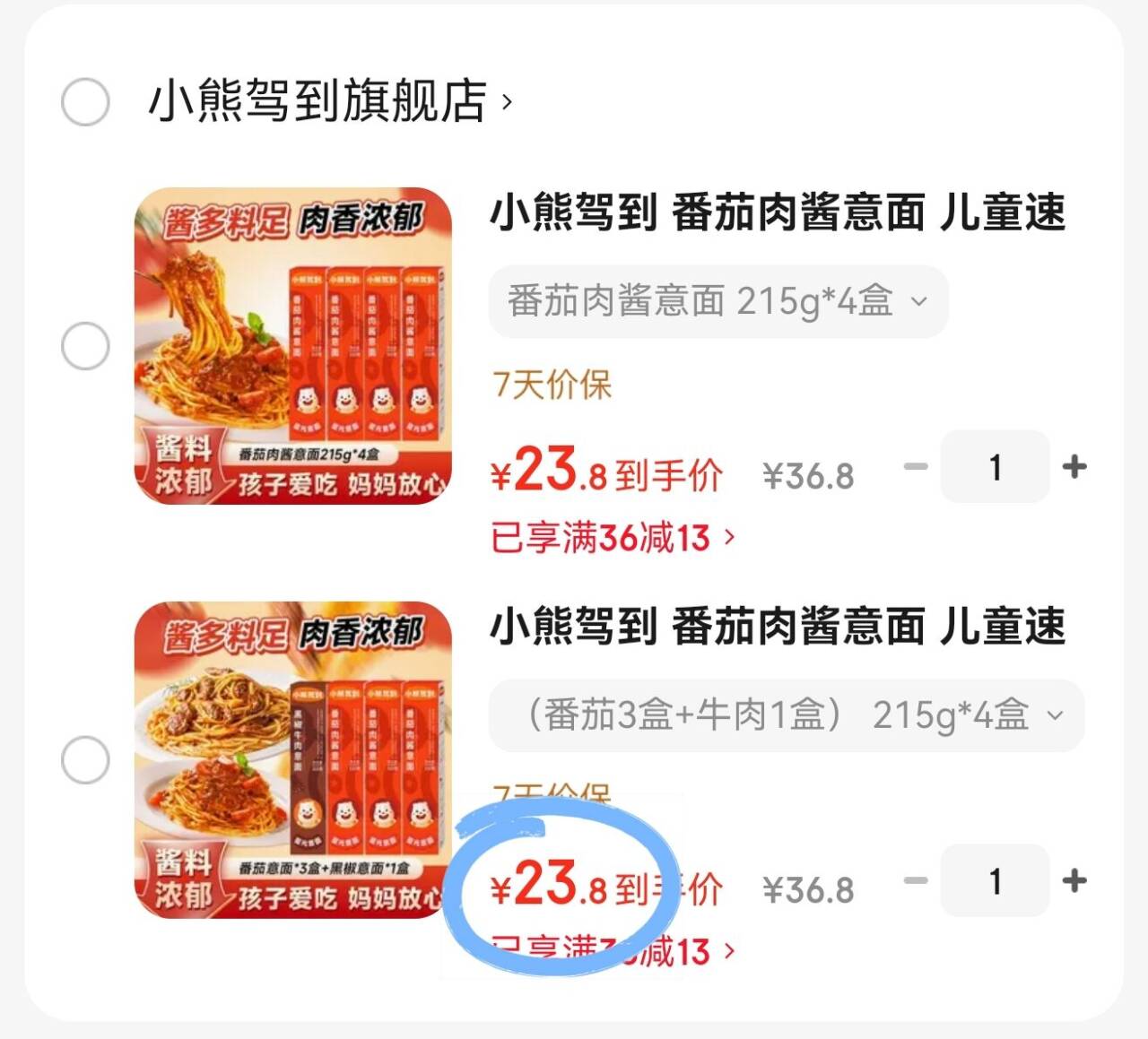Increase quantity of 番茄肉酱意面 215g*4盒 item
This screenshot has width=1148, height=1039.
coord(1074,466)
